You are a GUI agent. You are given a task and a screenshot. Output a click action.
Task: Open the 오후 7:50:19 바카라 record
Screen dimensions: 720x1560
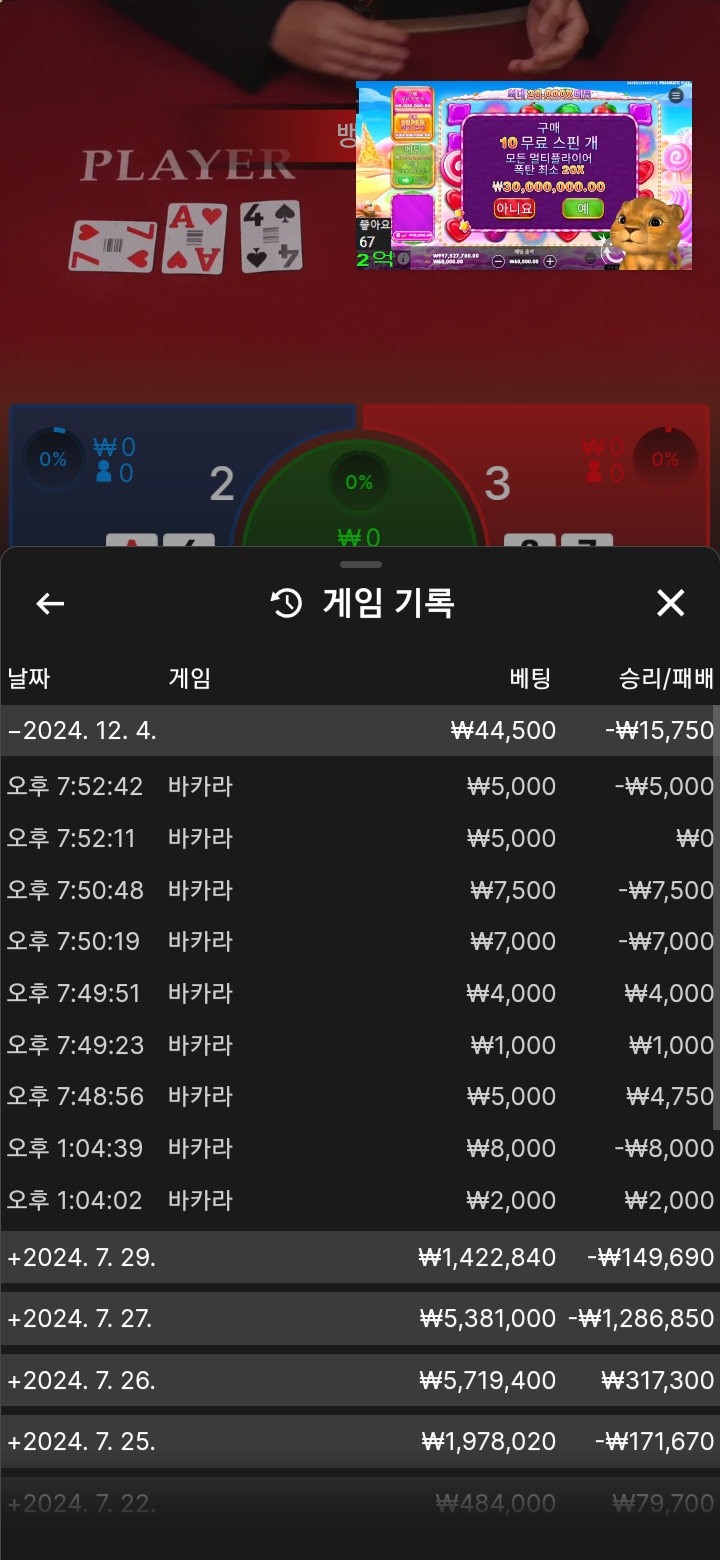360,941
